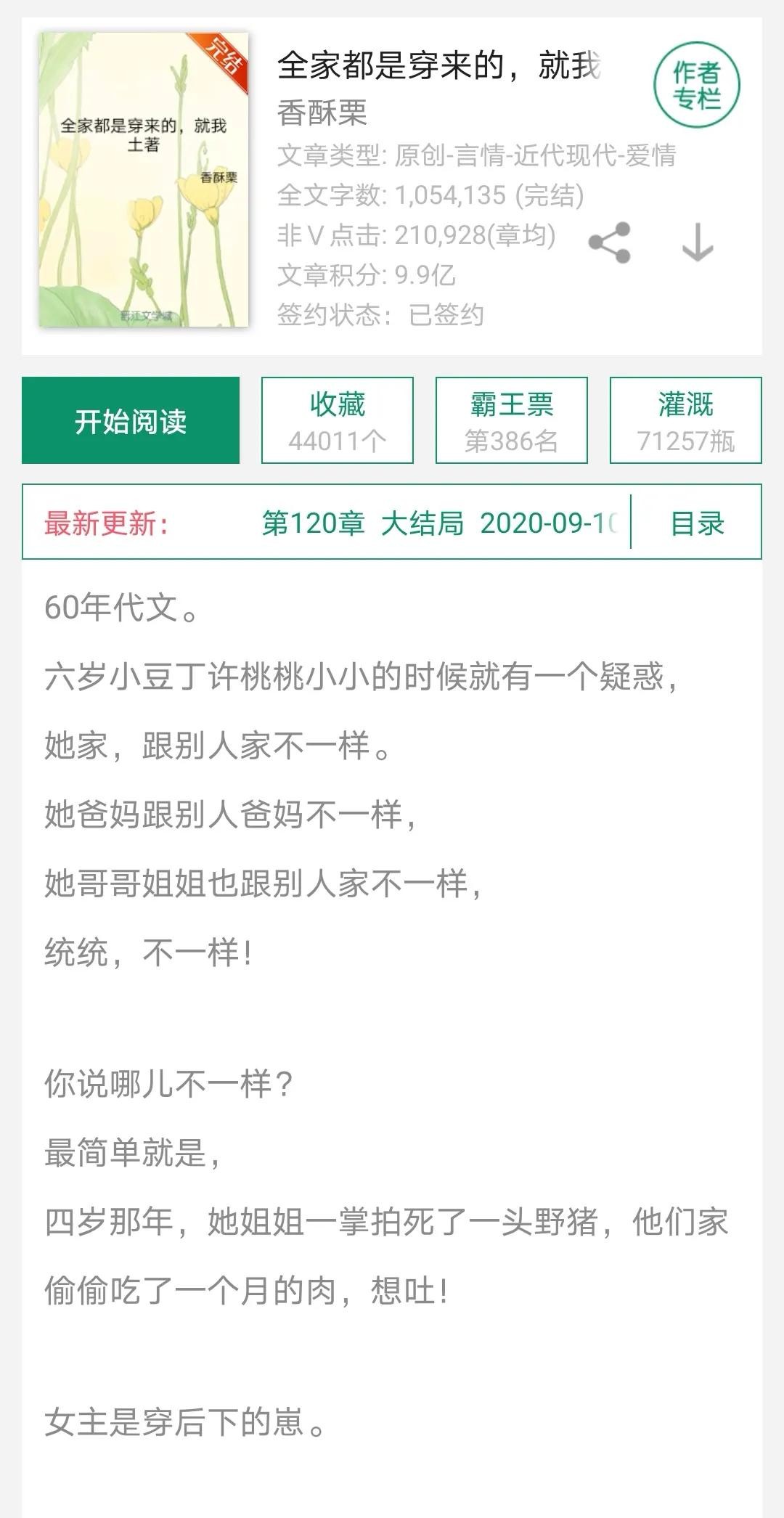Open the 作者专栏 author column
784x1518 pixels.
click(x=696, y=86)
